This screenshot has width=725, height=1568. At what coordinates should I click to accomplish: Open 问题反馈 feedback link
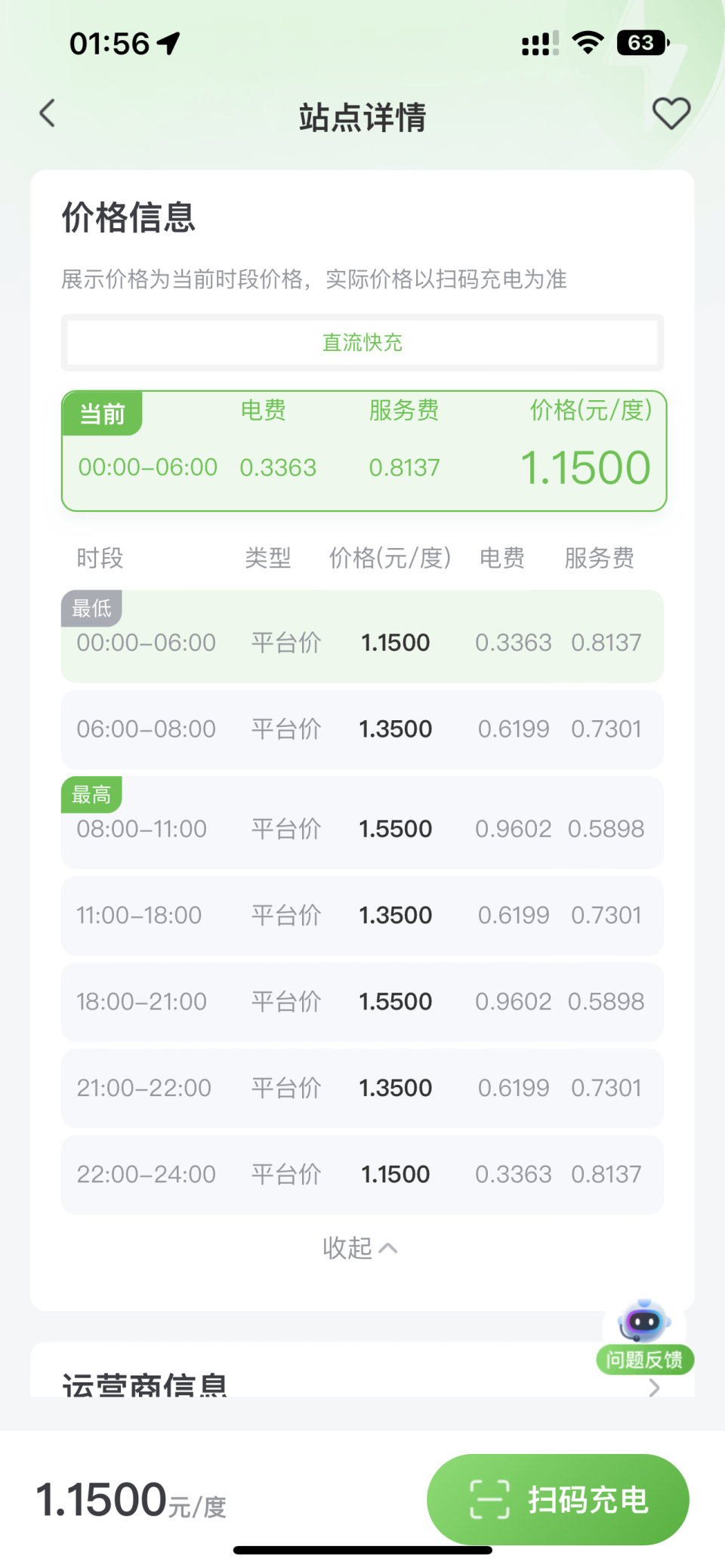coord(643,1360)
